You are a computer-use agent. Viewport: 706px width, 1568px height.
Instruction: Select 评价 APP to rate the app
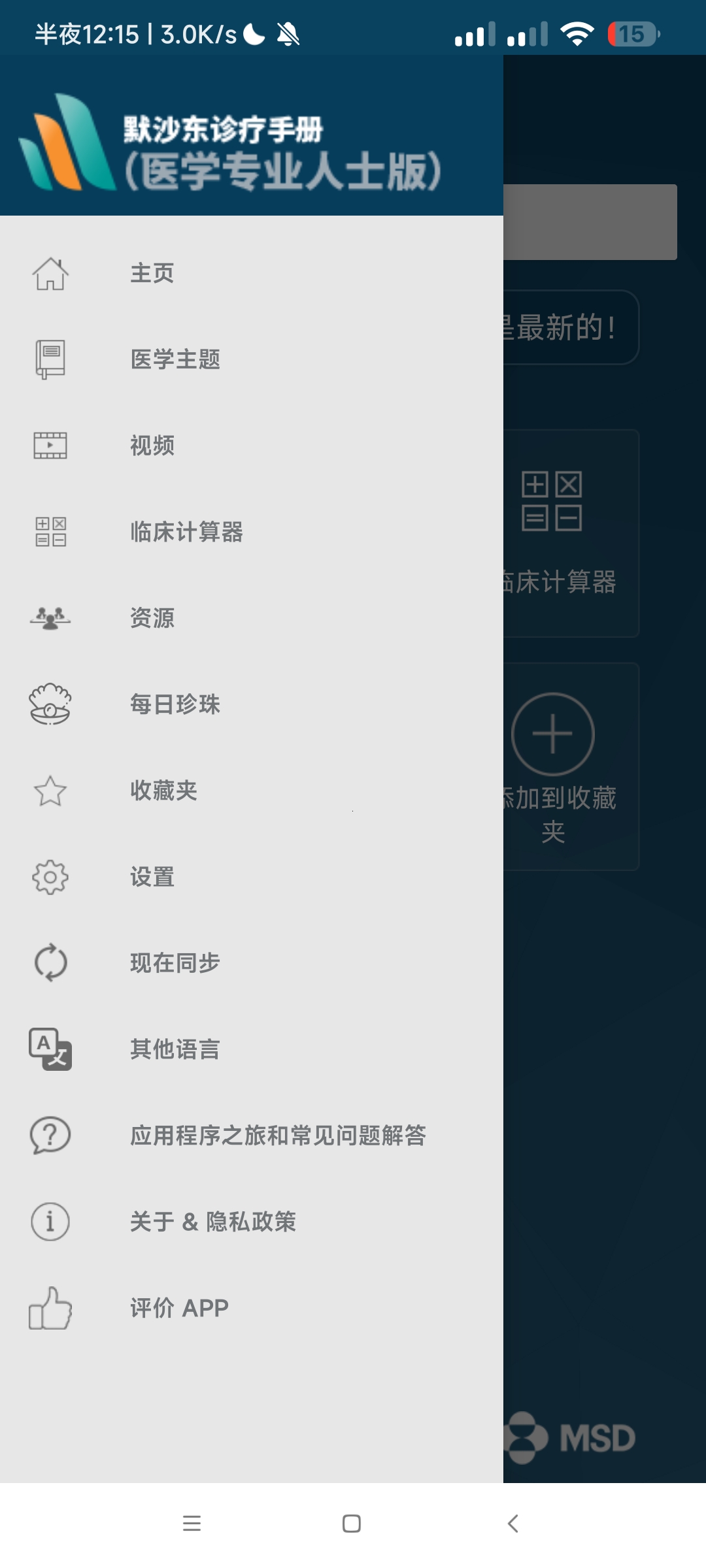coord(179,1308)
